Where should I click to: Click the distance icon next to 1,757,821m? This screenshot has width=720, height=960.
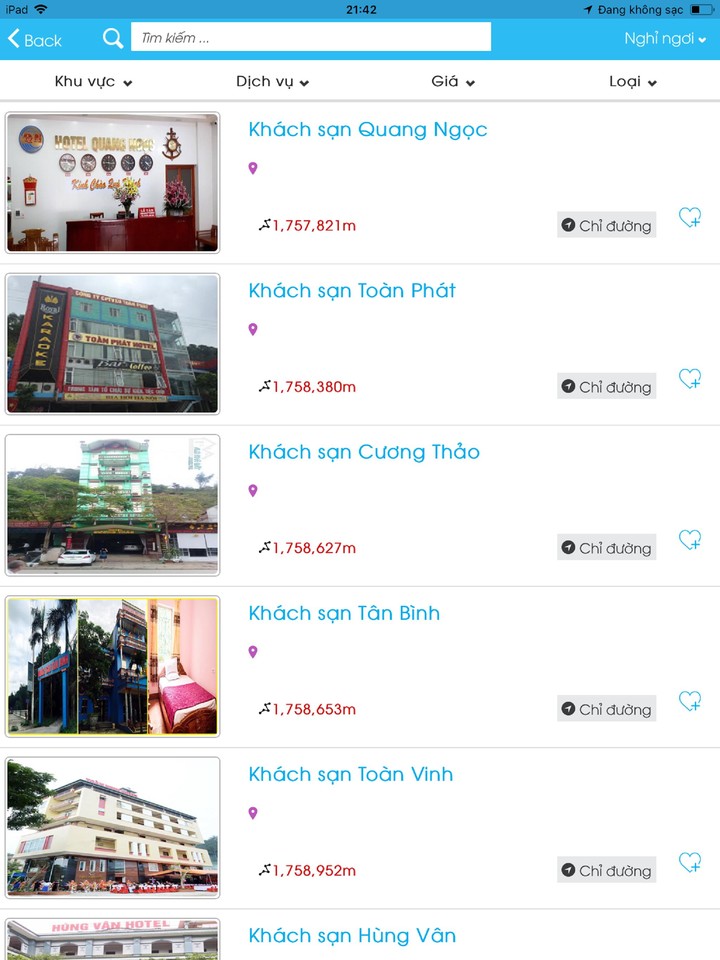click(266, 224)
